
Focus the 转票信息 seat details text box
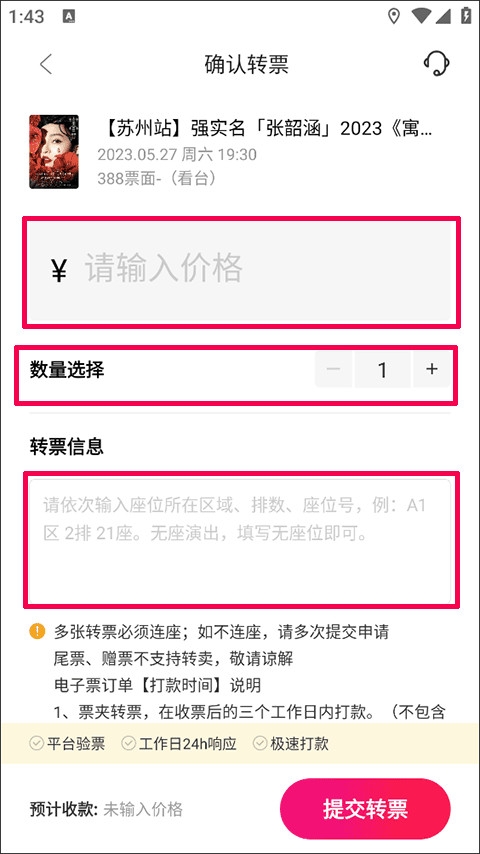click(x=240, y=540)
